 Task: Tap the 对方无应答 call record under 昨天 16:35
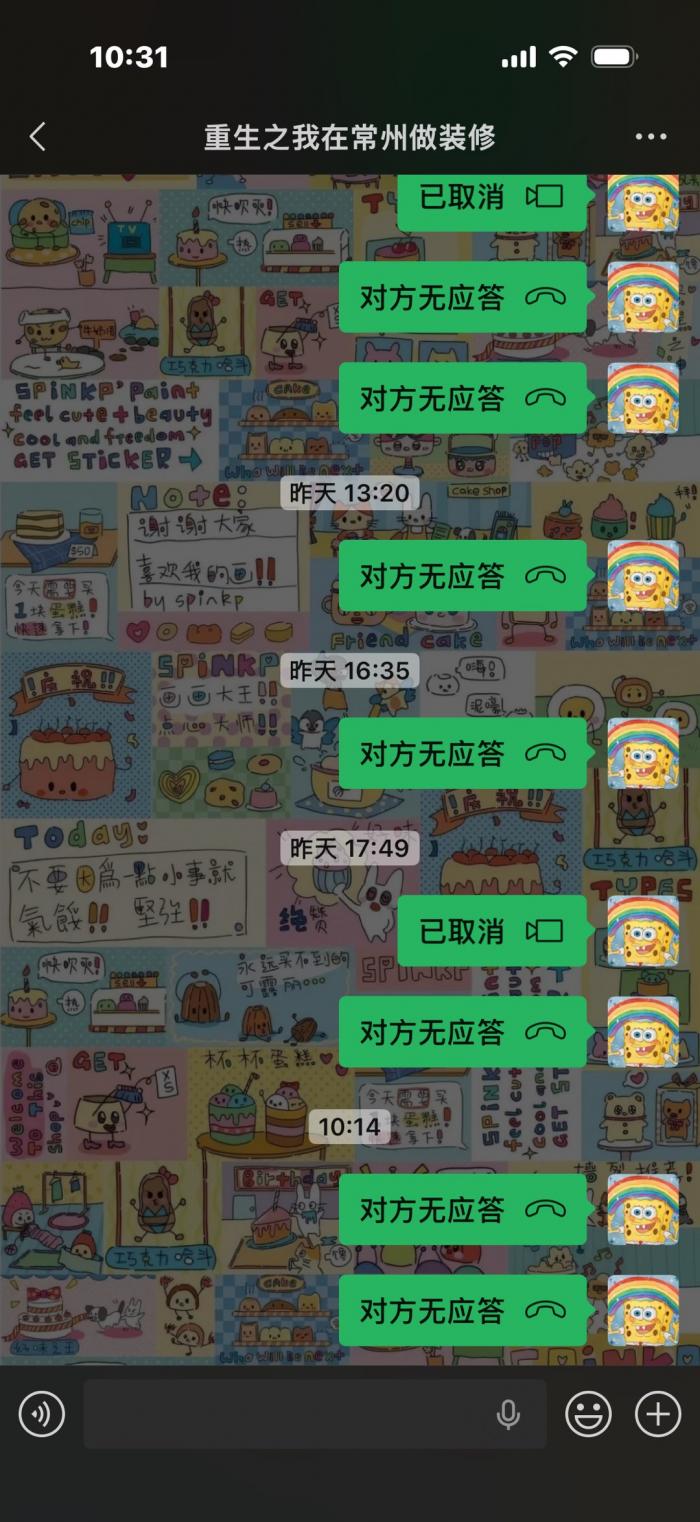[x=462, y=753]
